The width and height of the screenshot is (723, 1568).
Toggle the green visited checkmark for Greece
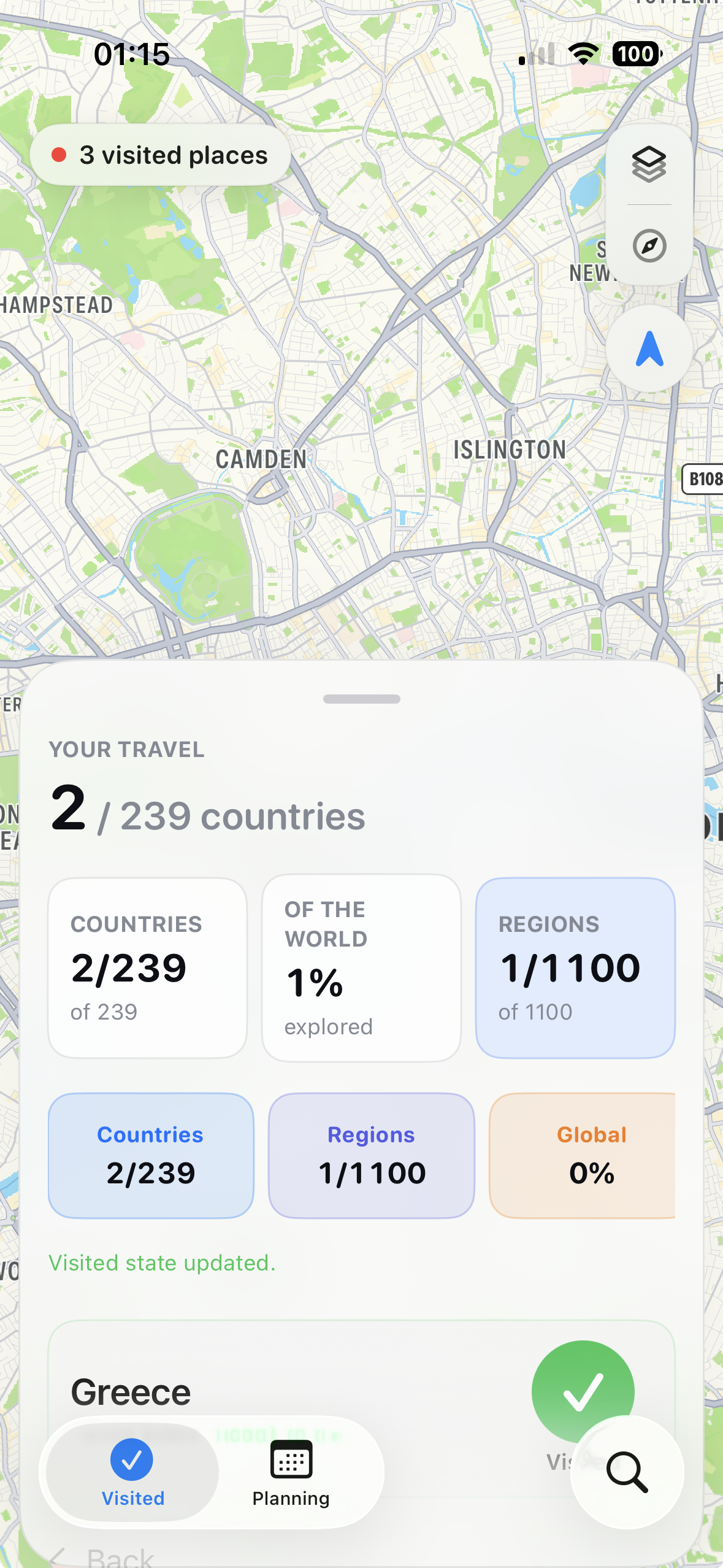(583, 1391)
